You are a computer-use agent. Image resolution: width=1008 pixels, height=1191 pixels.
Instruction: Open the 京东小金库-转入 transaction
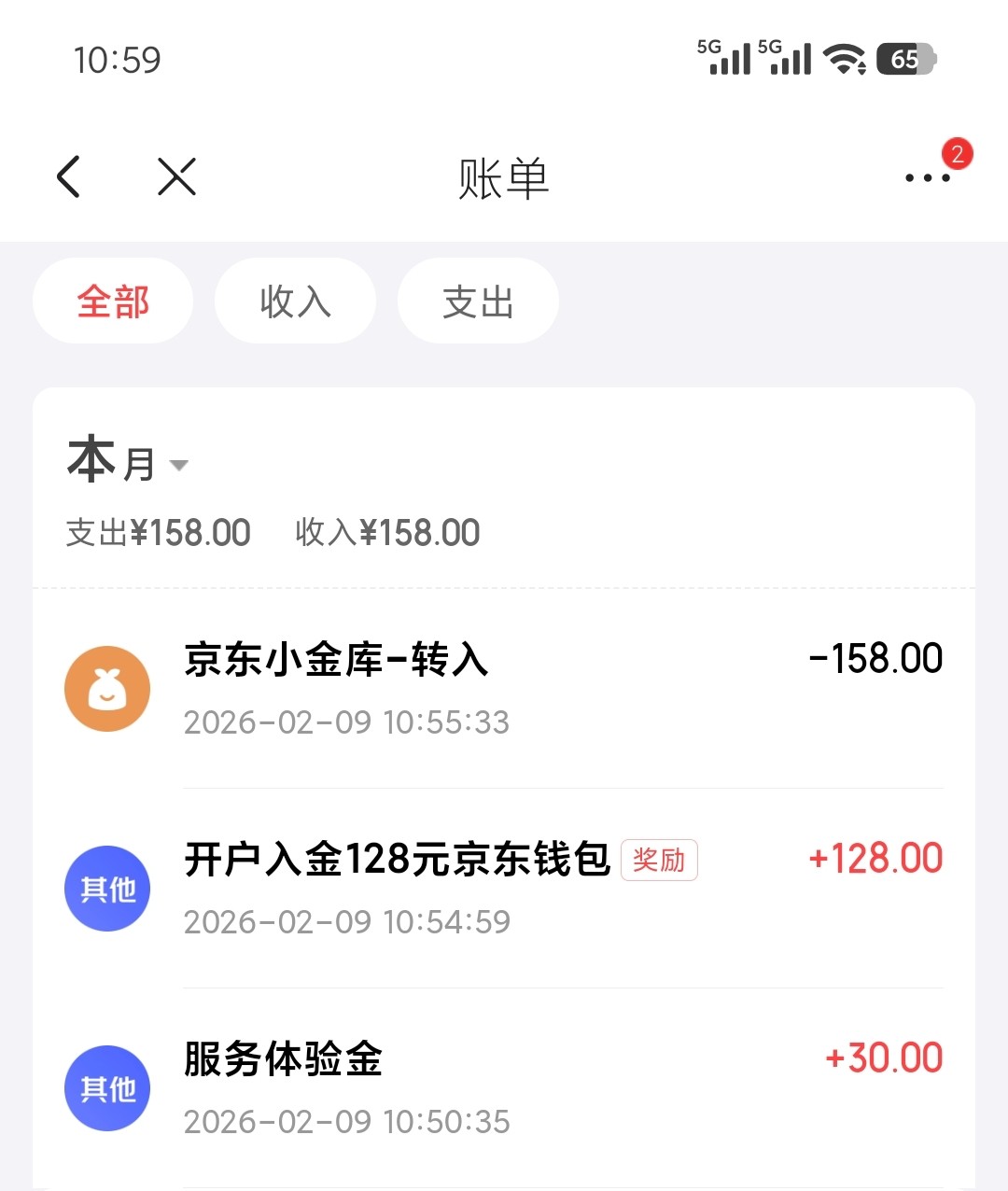click(504, 689)
